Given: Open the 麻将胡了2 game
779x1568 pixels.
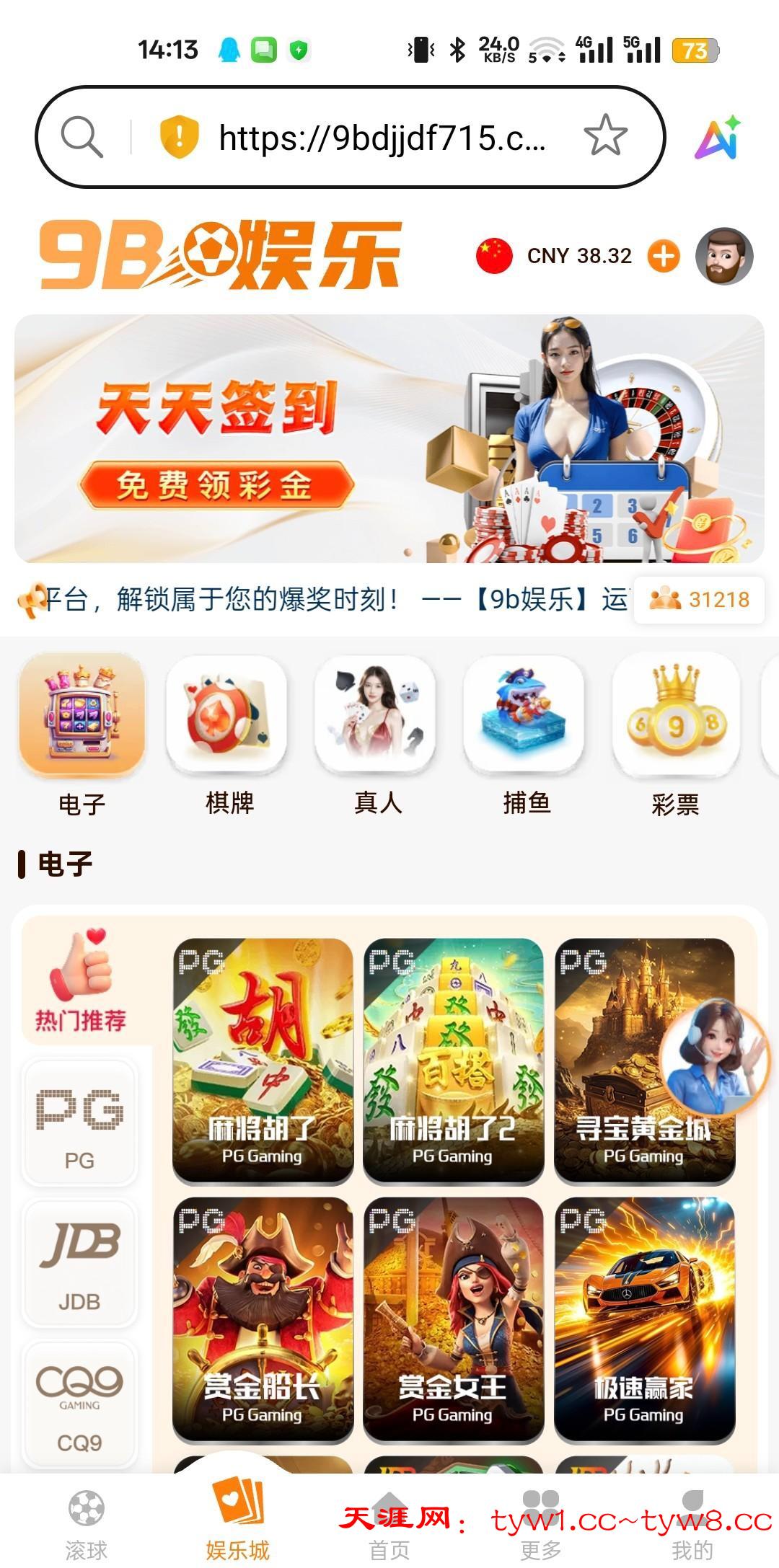Looking at the screenshot, I should point(453,1060).
